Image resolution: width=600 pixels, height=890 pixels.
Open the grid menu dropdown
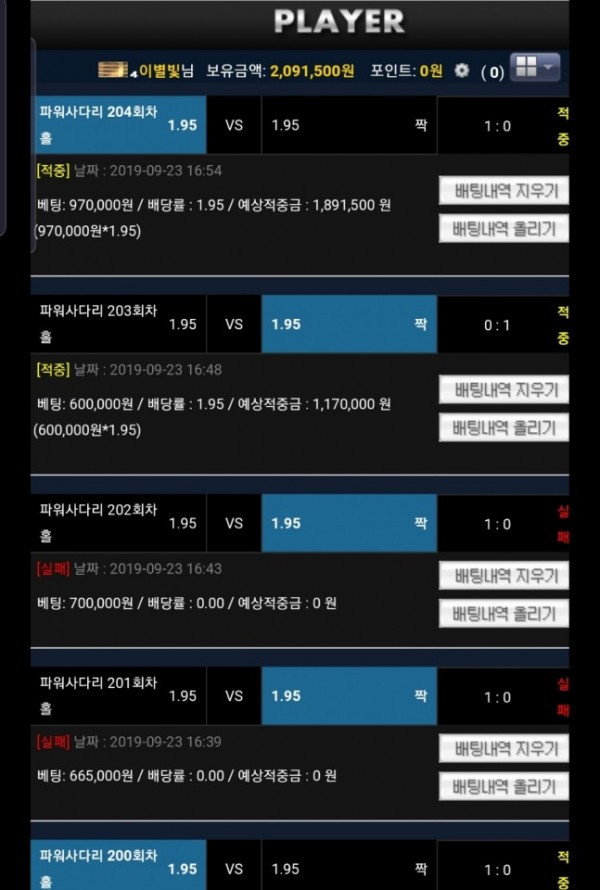tap(535, 68)
